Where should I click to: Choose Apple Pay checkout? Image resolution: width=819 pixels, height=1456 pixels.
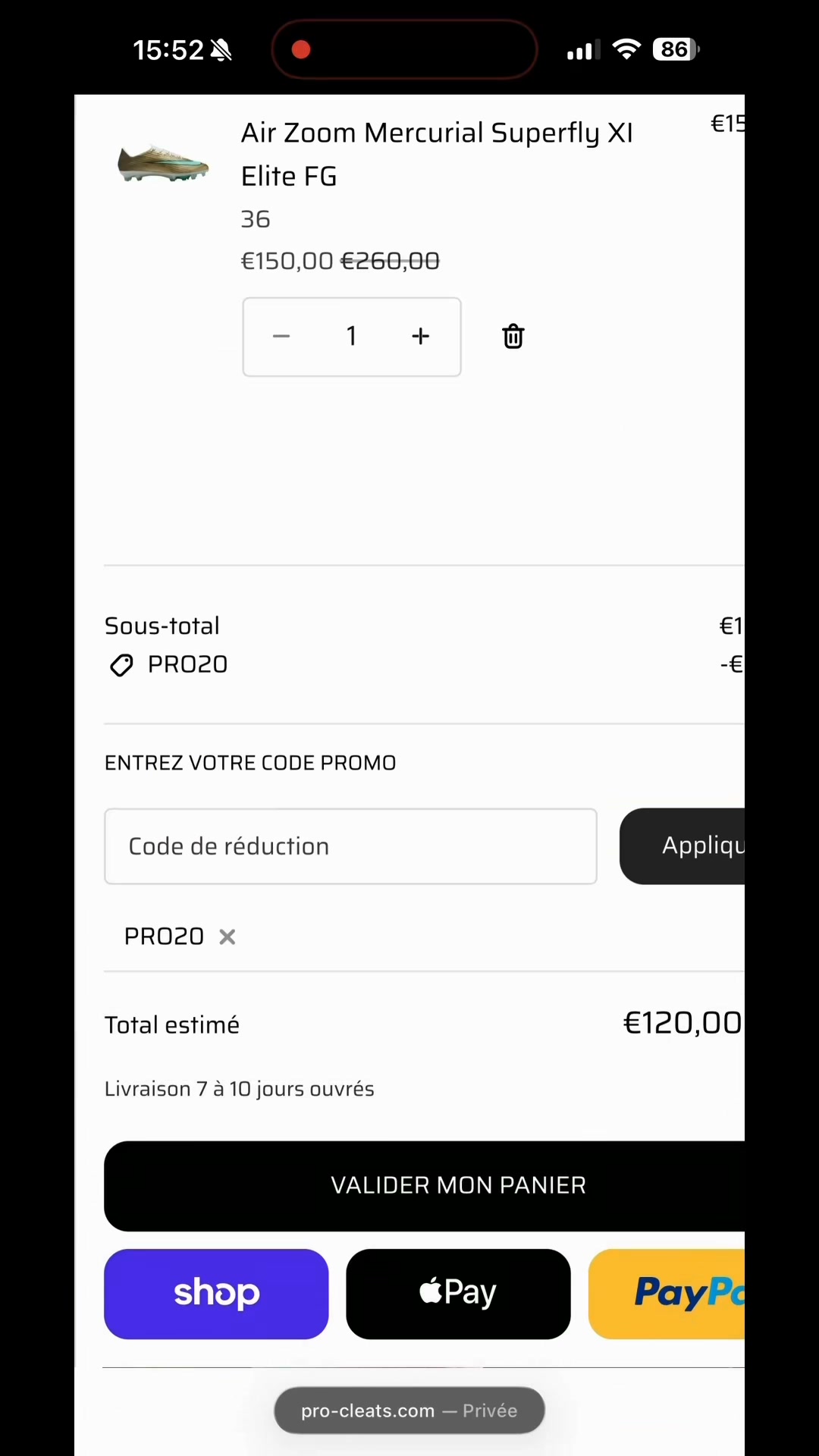tap(458, 1294)
